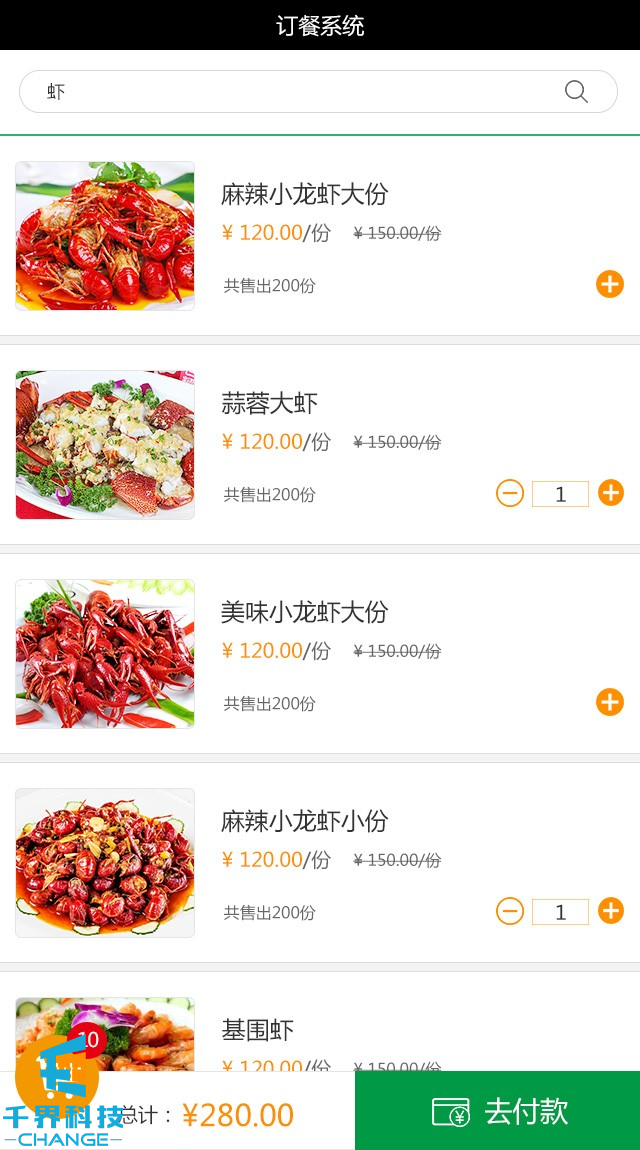Add 美味小龙虾大份 to the order
The width and height of the screenshot is (640, 1150).
pyautogui.click(x=610, y=702)
